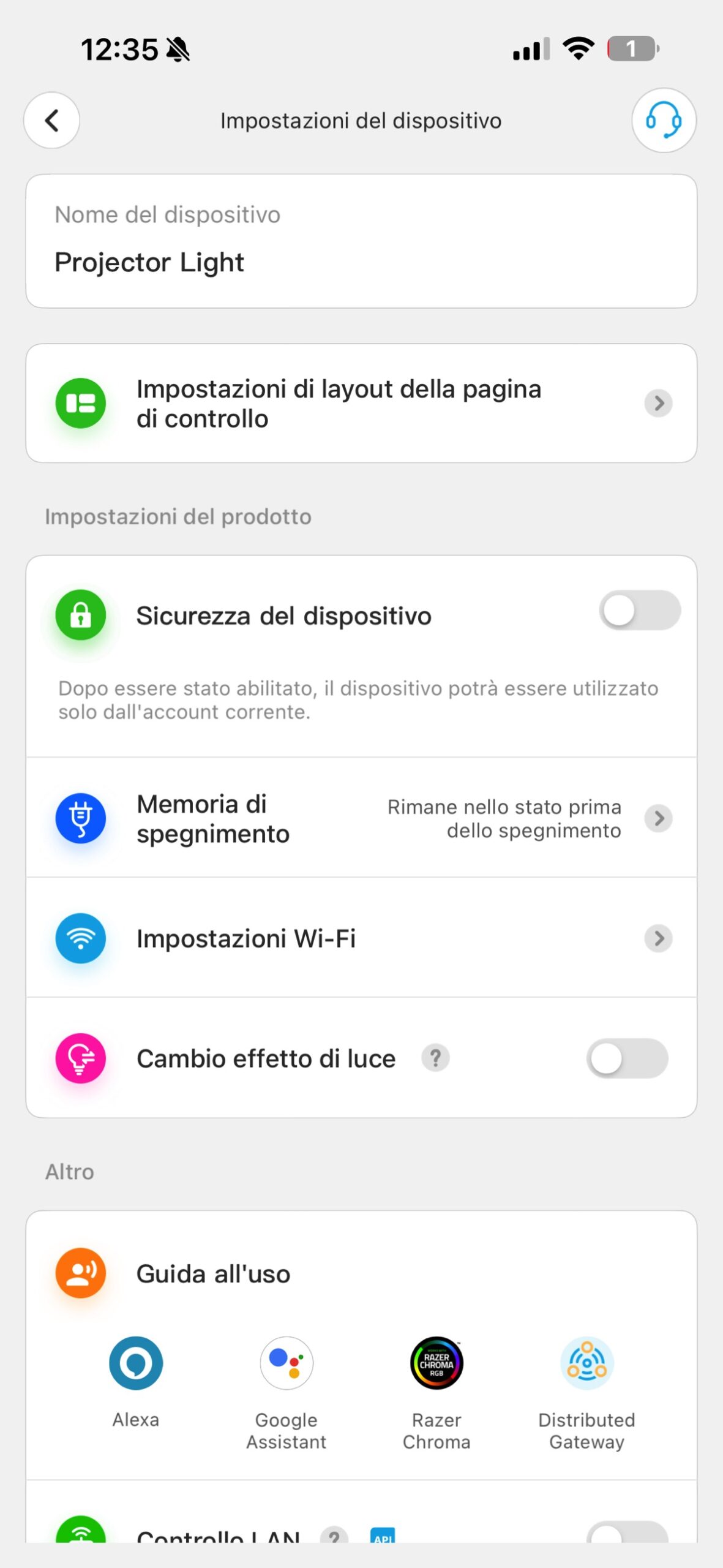Show help for Cambio effetto di luce

pos(435,1058)
